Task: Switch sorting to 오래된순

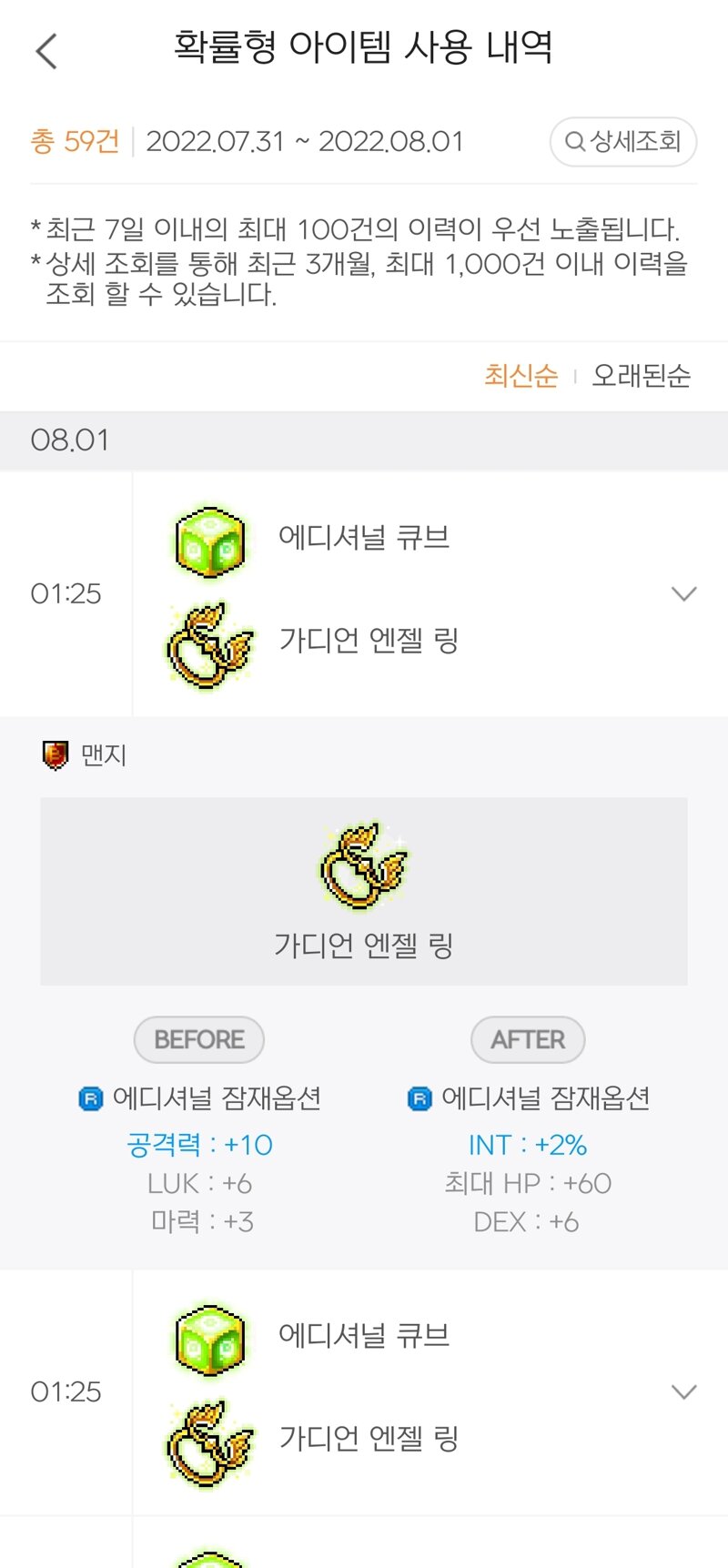Action: tap(641, 376)
